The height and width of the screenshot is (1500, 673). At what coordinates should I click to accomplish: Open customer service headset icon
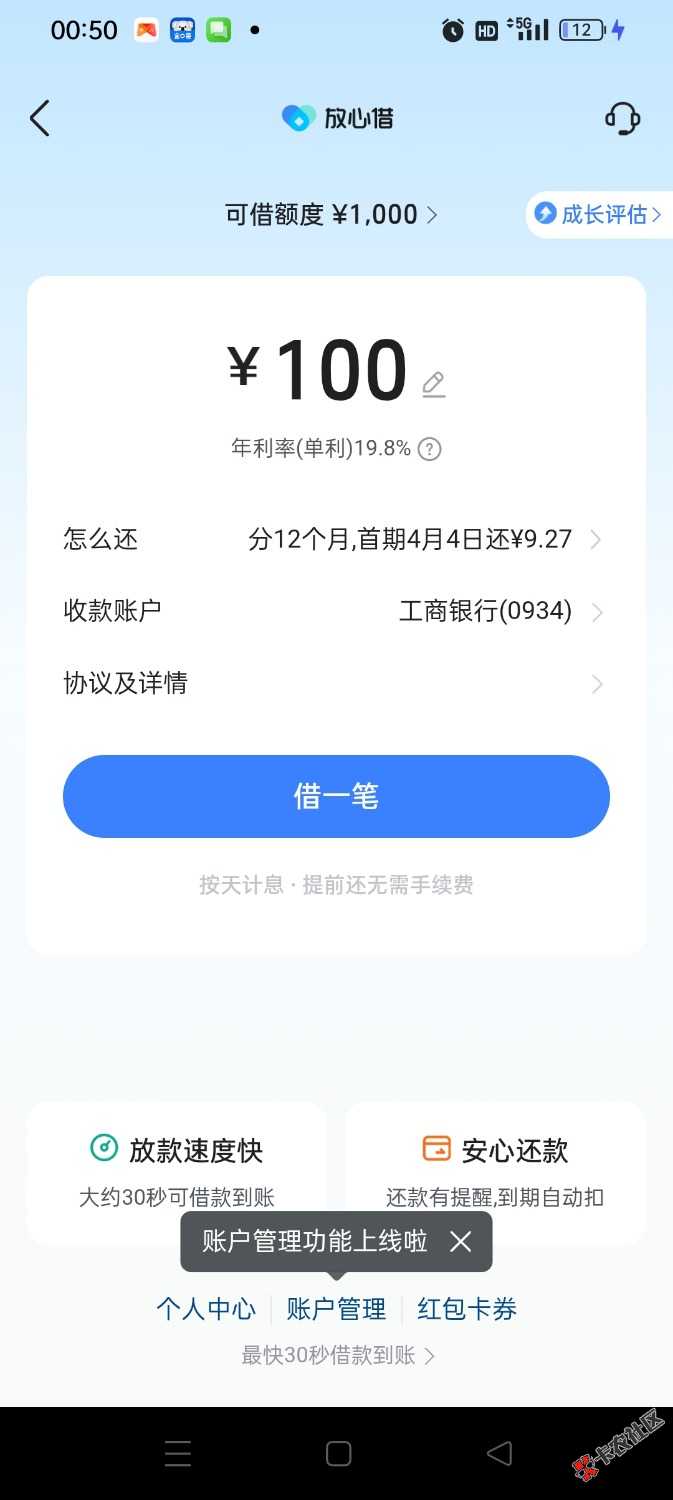(x=622, y=119)
